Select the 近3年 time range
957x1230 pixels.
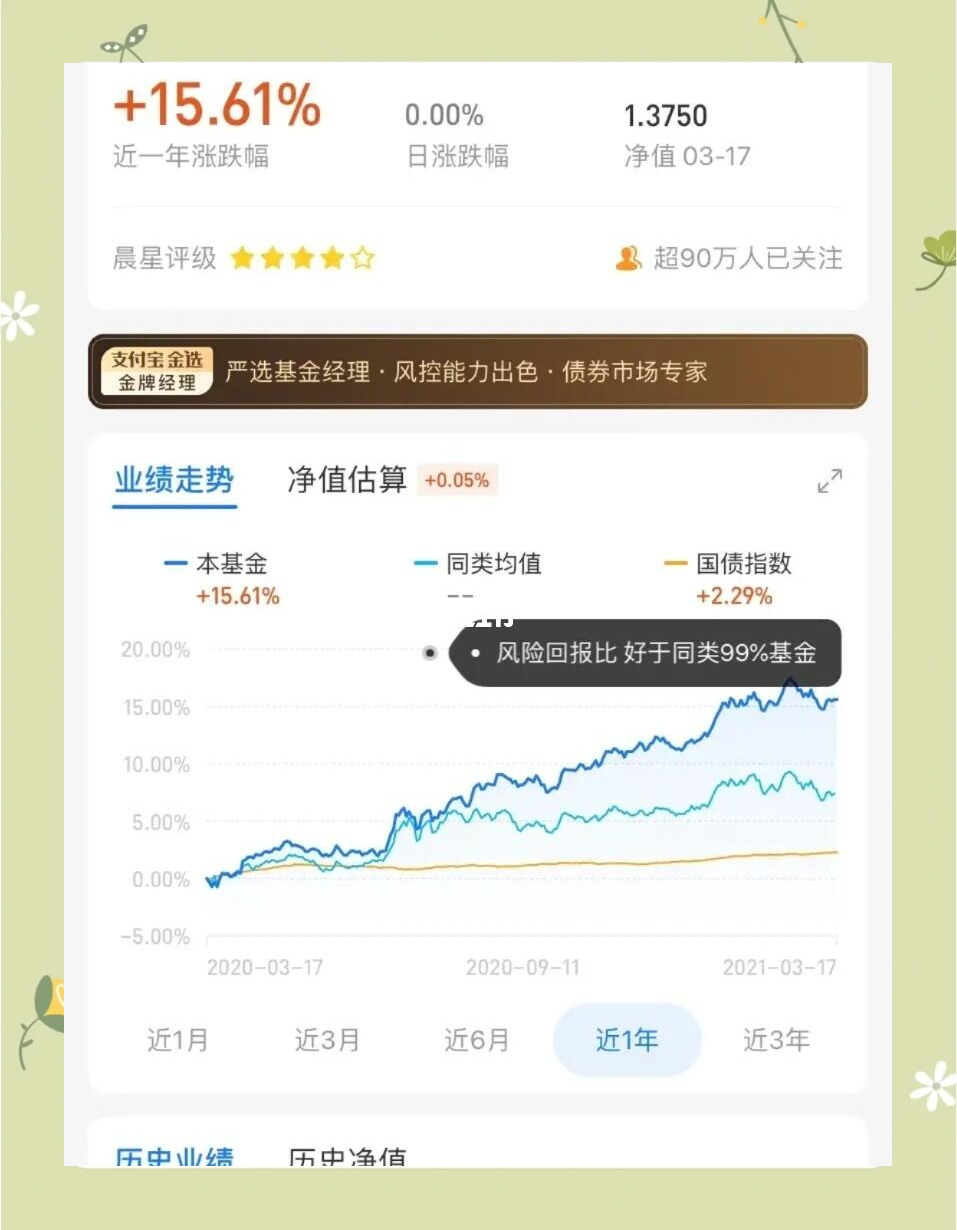(776, 1040)
